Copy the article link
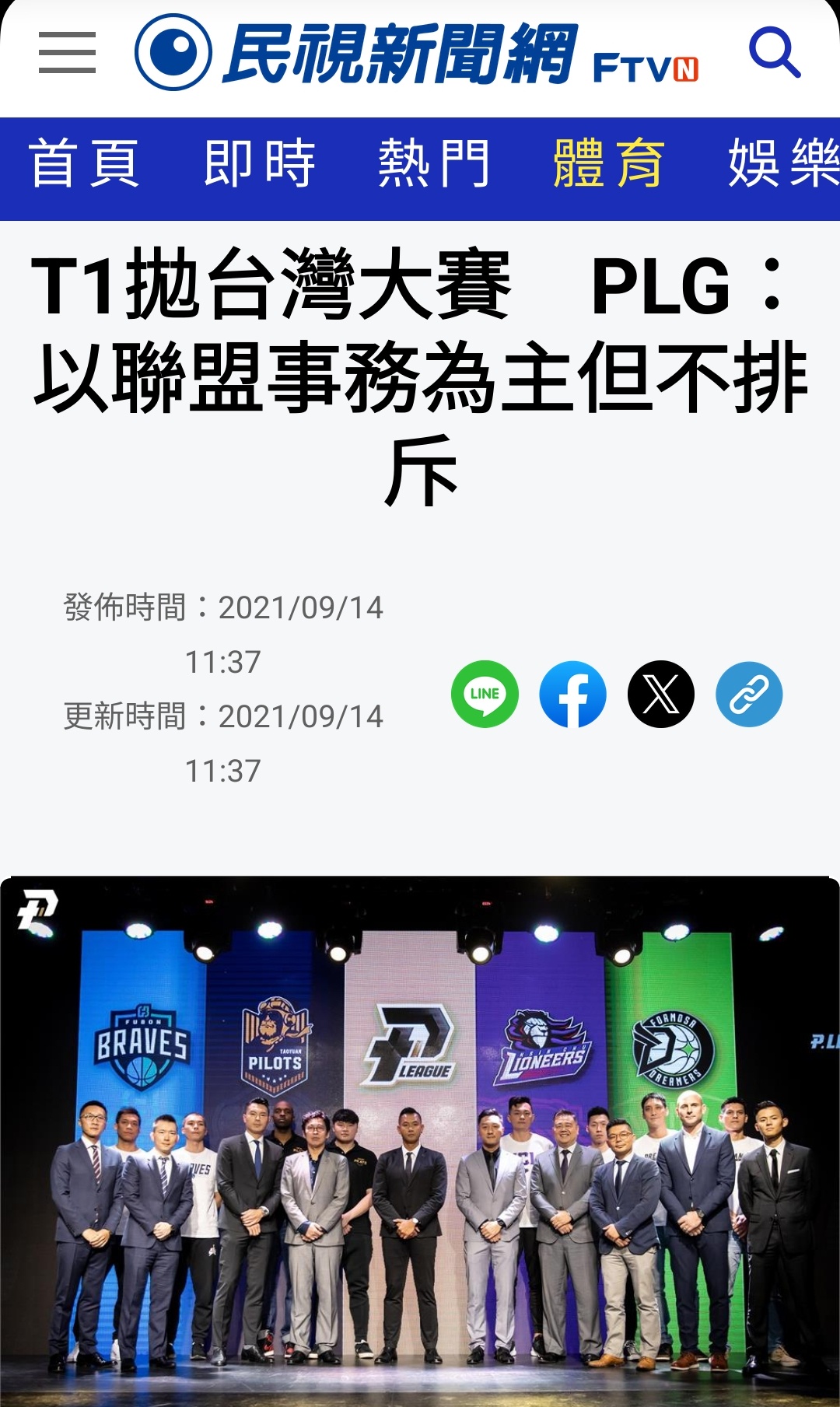The height and width of the screenshot is (1407, 840). [749, 694]
